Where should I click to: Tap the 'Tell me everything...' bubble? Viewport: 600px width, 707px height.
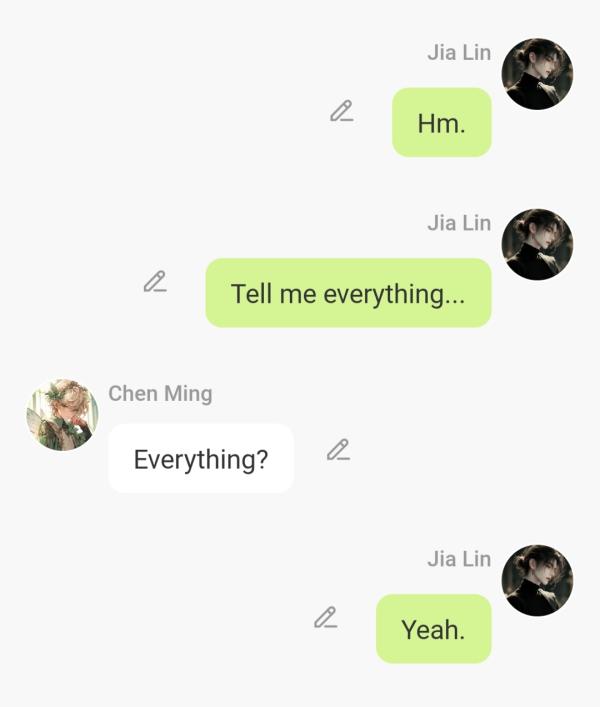pyautogui.click(x=348, y=293)
